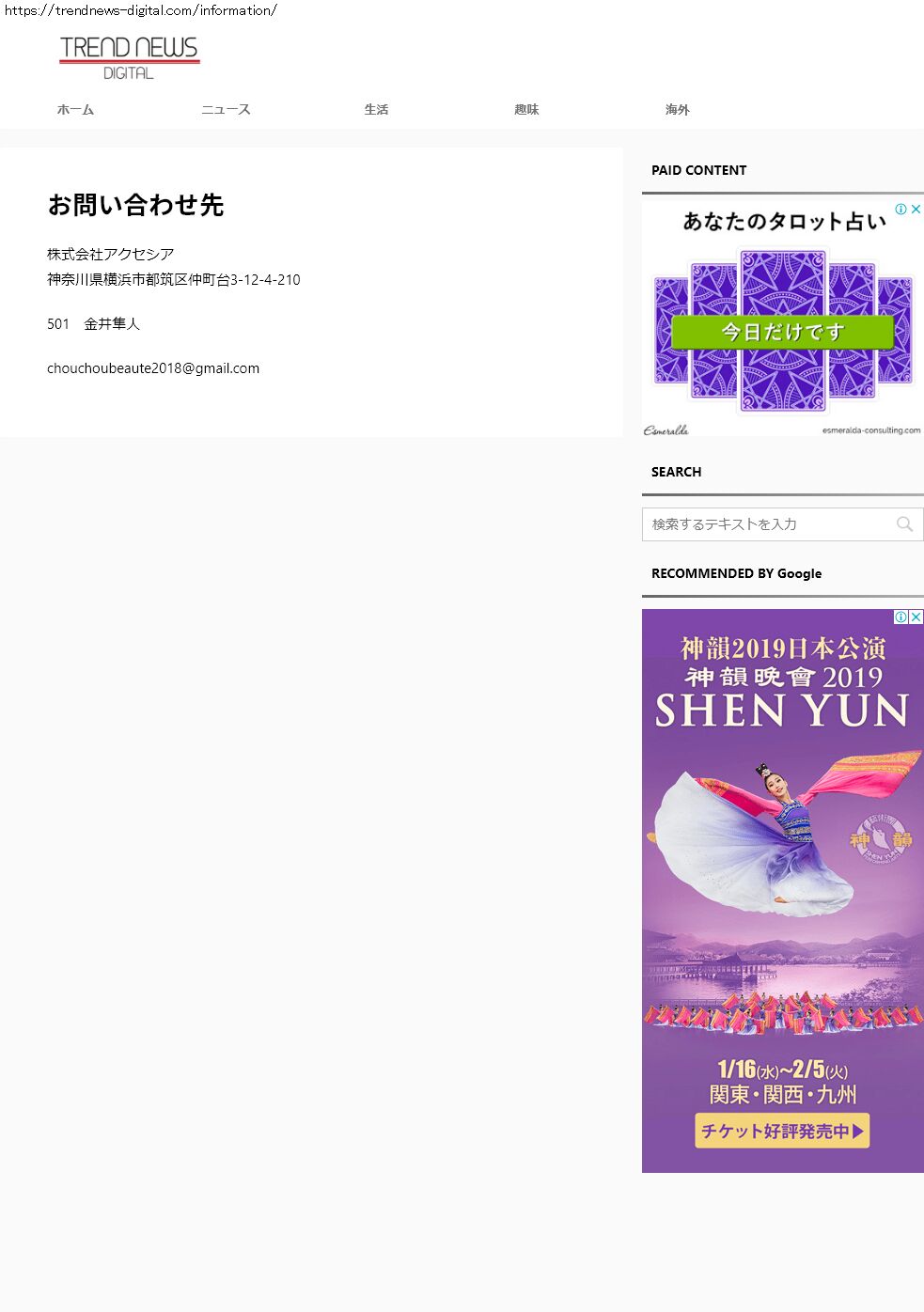Open the Shen Yun 2019 ad banner
Image resolution: width=924 pixels, height=1312 pixels.
pyautogui.click(x=782, y=846)
